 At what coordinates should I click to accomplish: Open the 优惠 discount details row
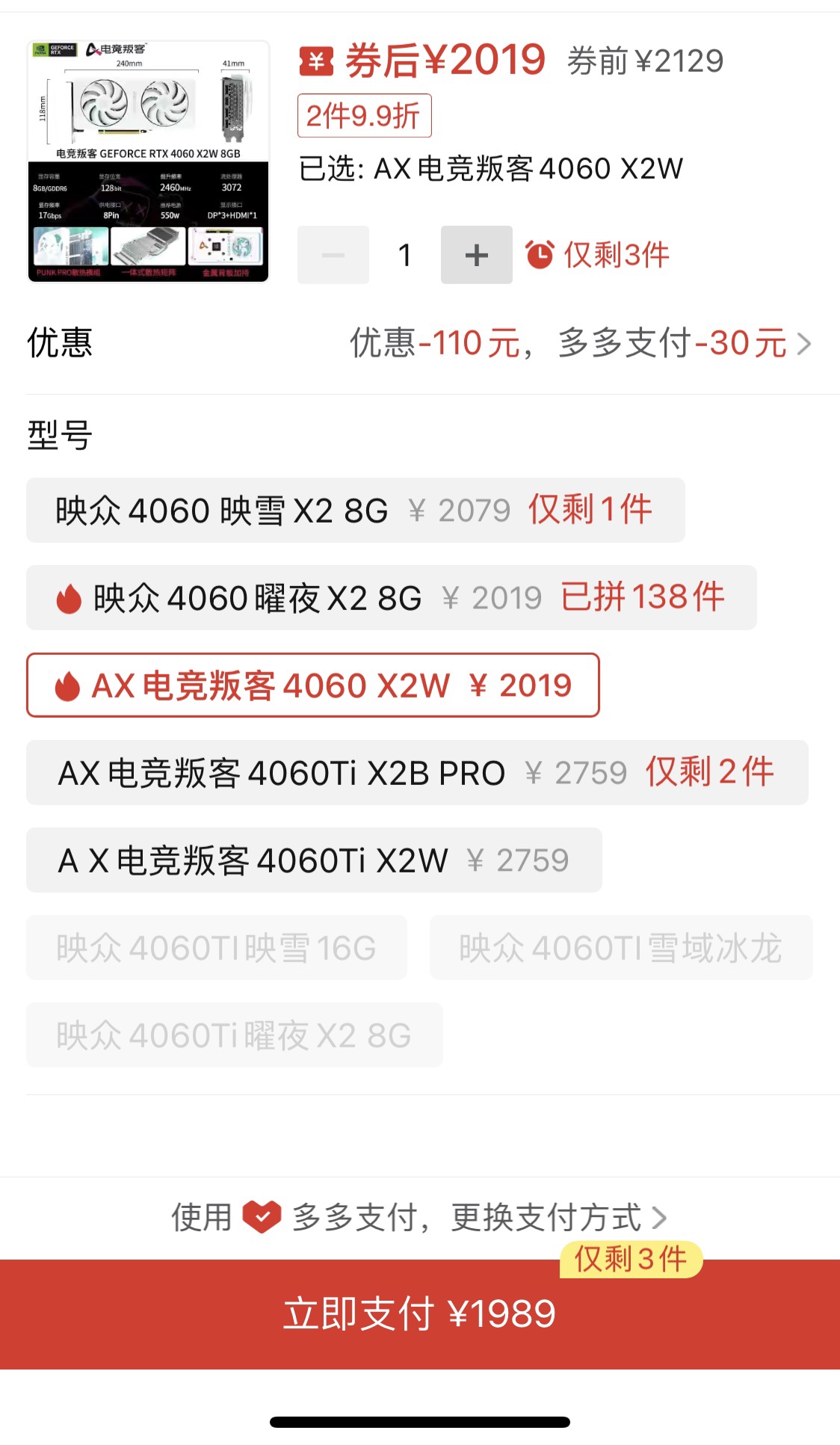coord(420,343)
